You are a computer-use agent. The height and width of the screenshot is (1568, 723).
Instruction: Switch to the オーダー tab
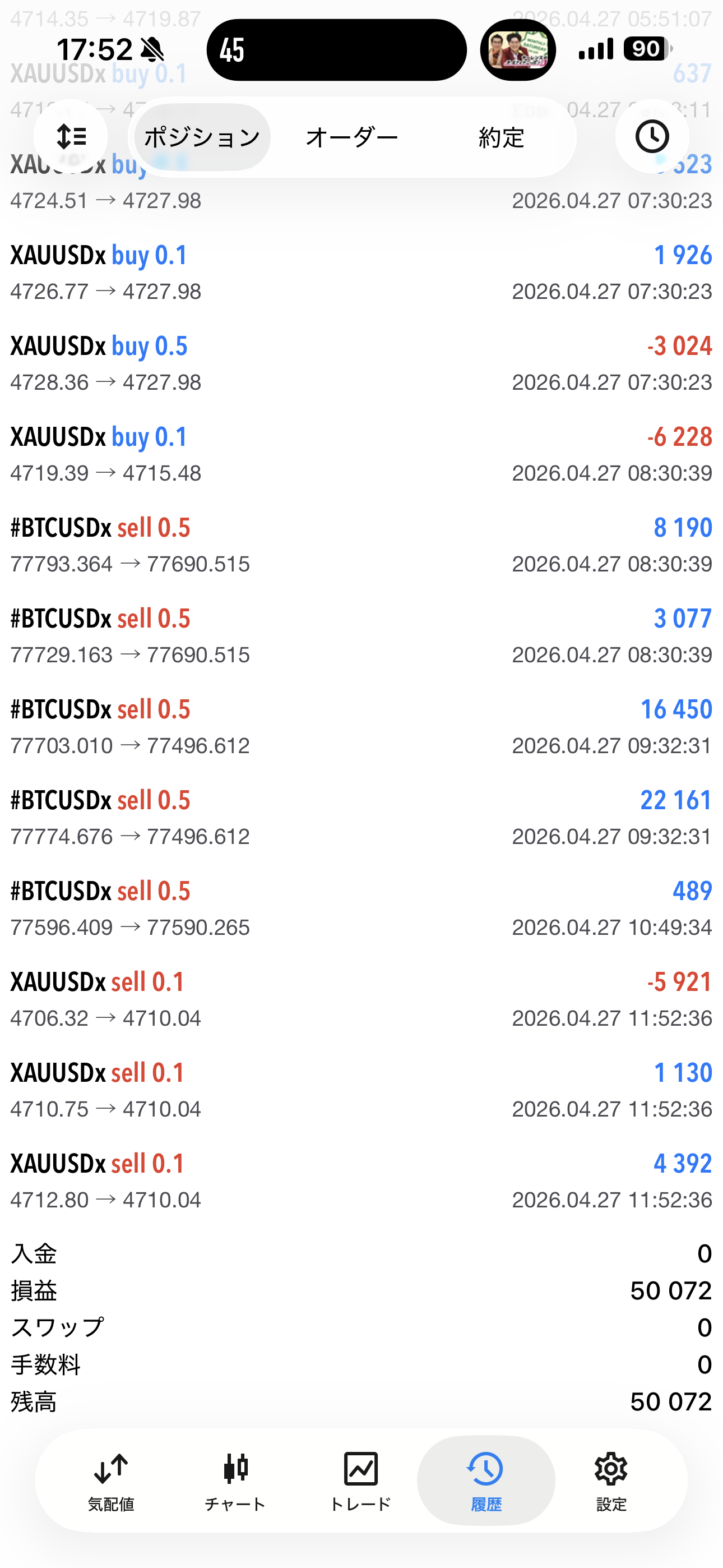pos(352,137)
